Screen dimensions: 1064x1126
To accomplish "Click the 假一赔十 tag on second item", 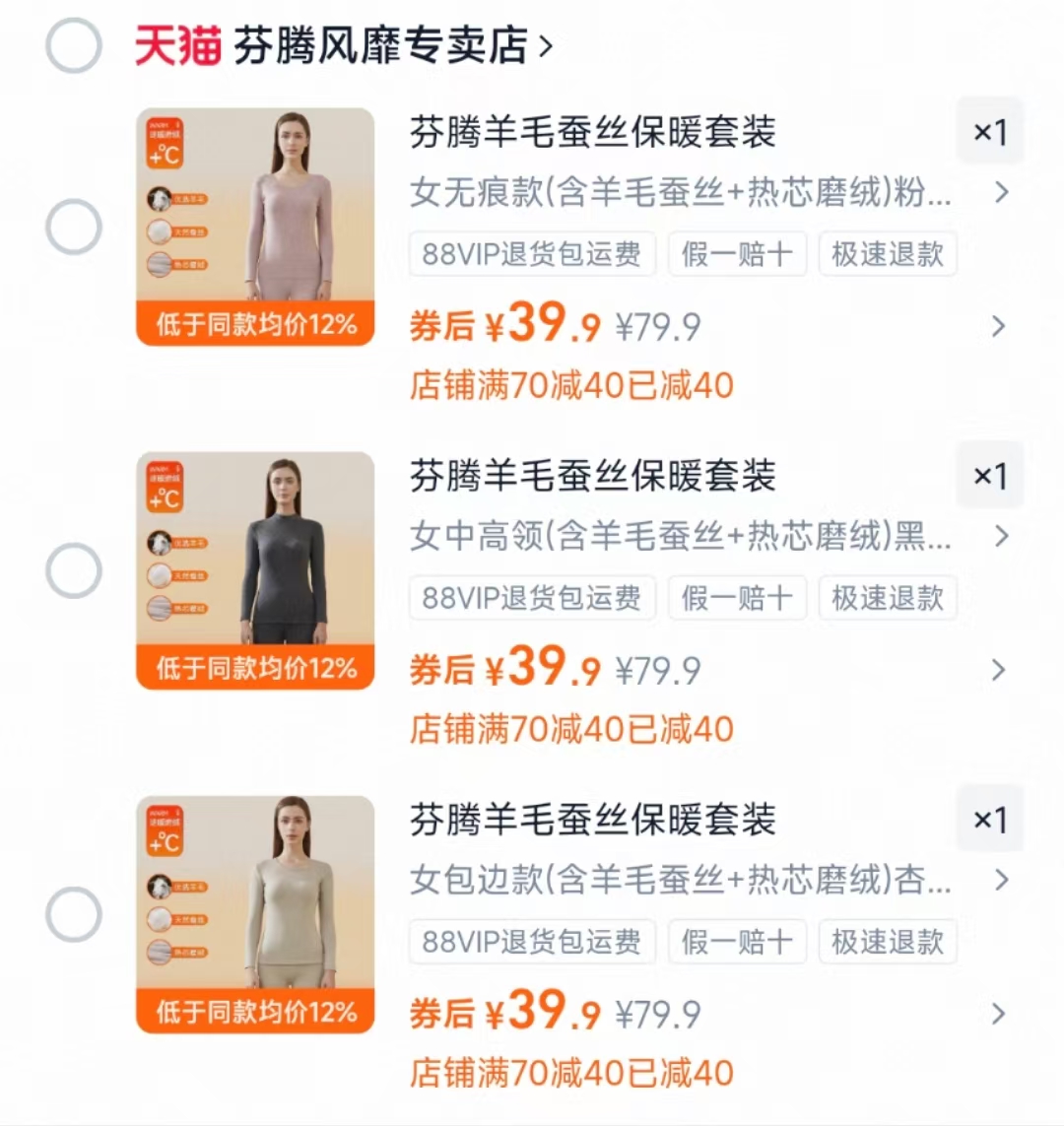I will 737,598.
